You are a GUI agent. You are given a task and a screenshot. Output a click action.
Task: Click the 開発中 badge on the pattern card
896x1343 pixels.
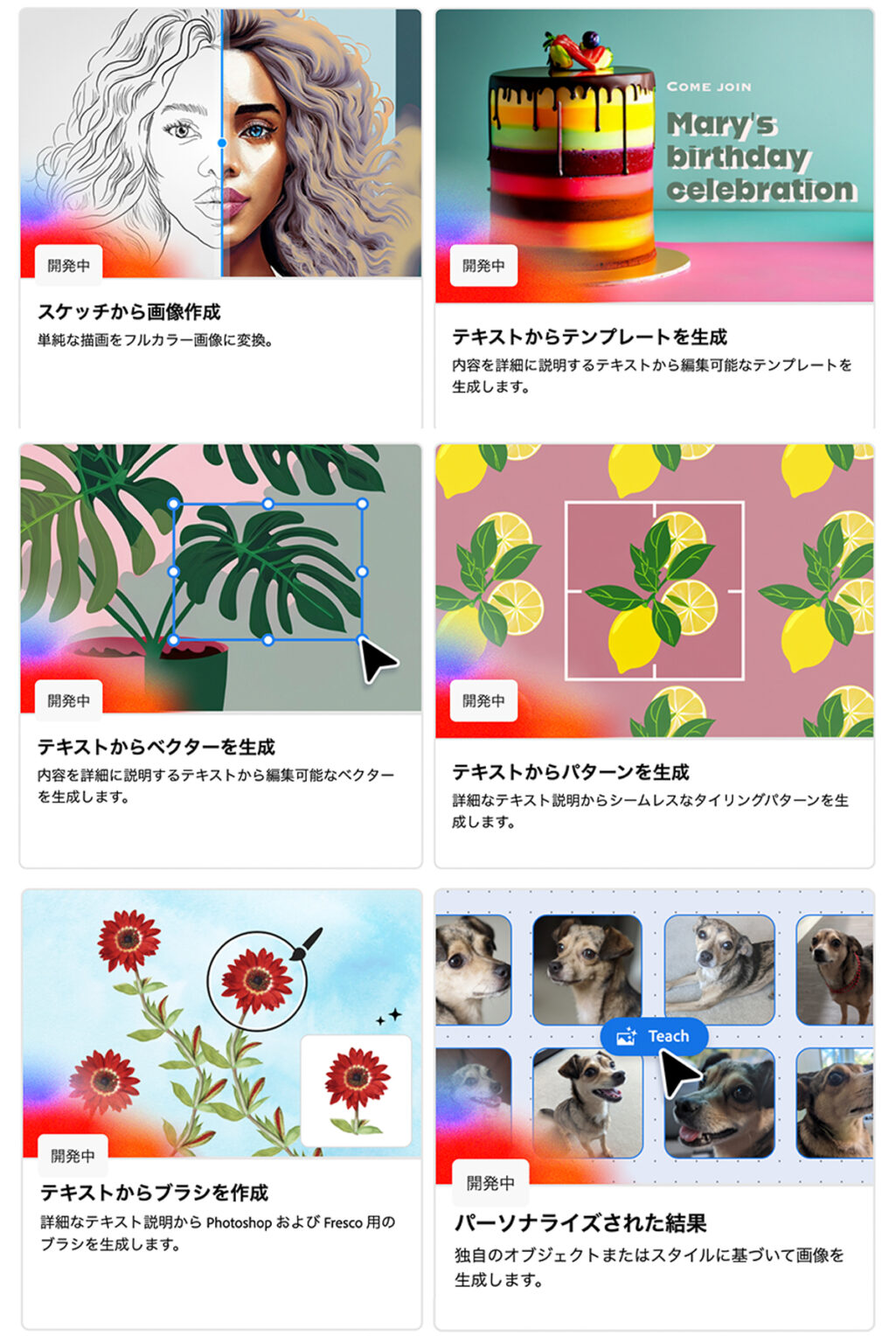tap(483, 699)
